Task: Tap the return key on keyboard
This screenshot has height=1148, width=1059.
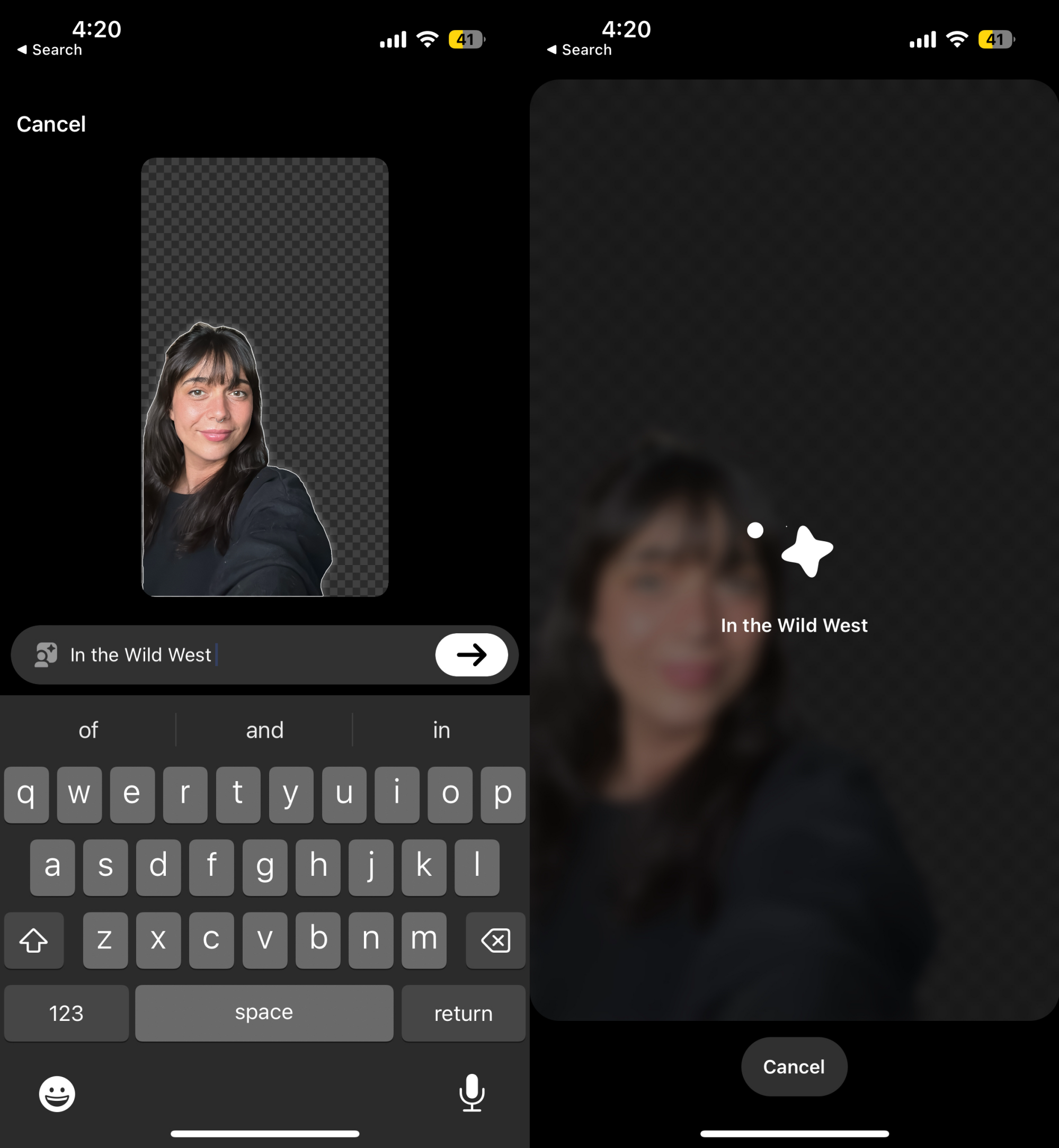Action: [463, 1014]
